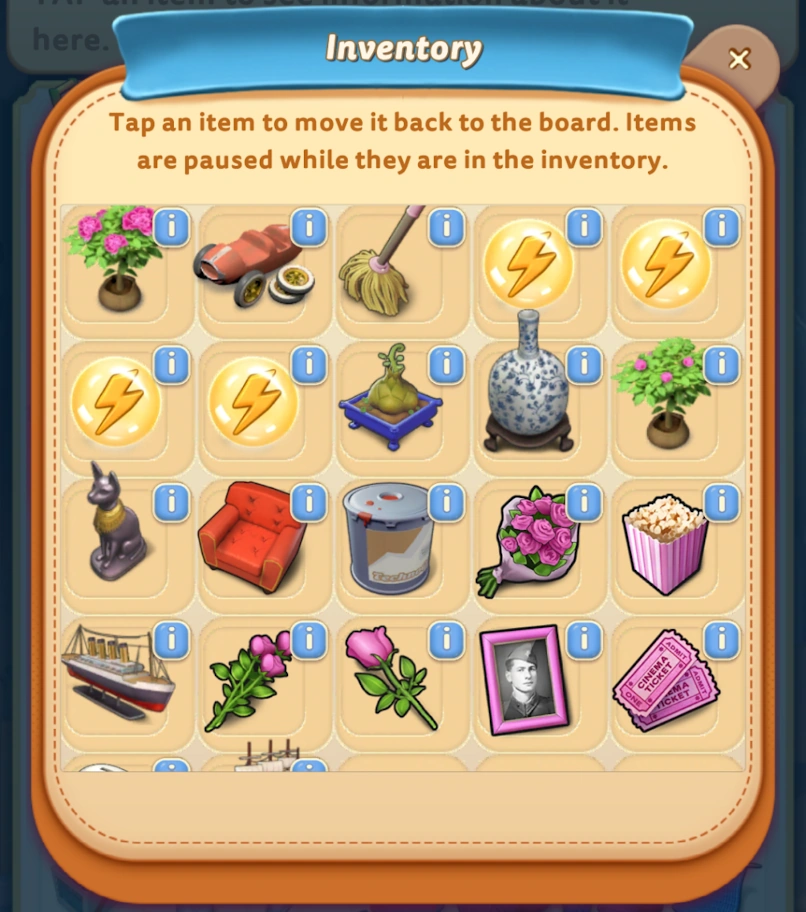The width and height of the screenshot is (806, 912).
Task: Open info for the cinema tickets
Action: [721, 639]
